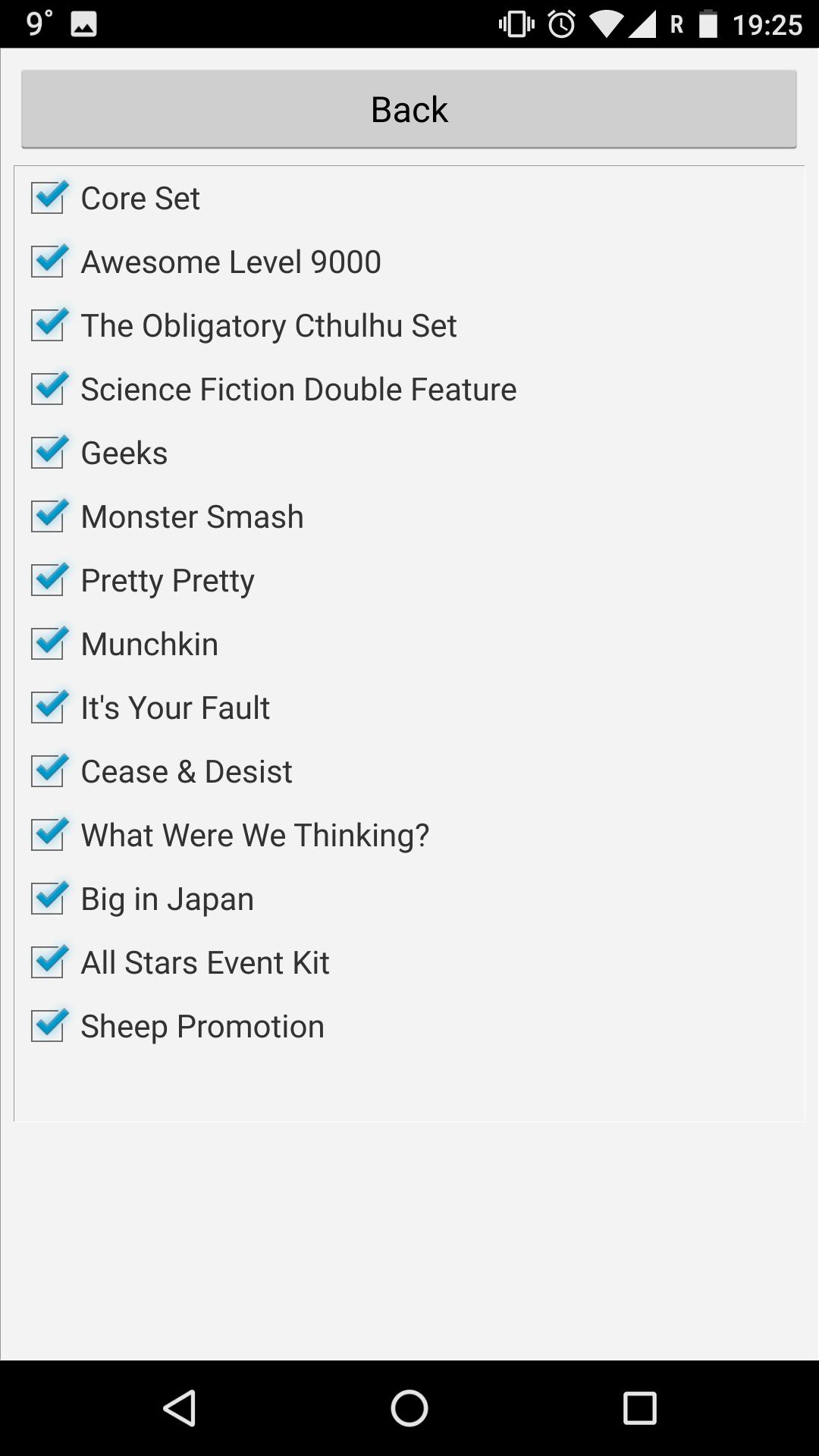Uncheck the All Stars Event Kit
This screenshot has height=1456, width=819.
point(48,962)
